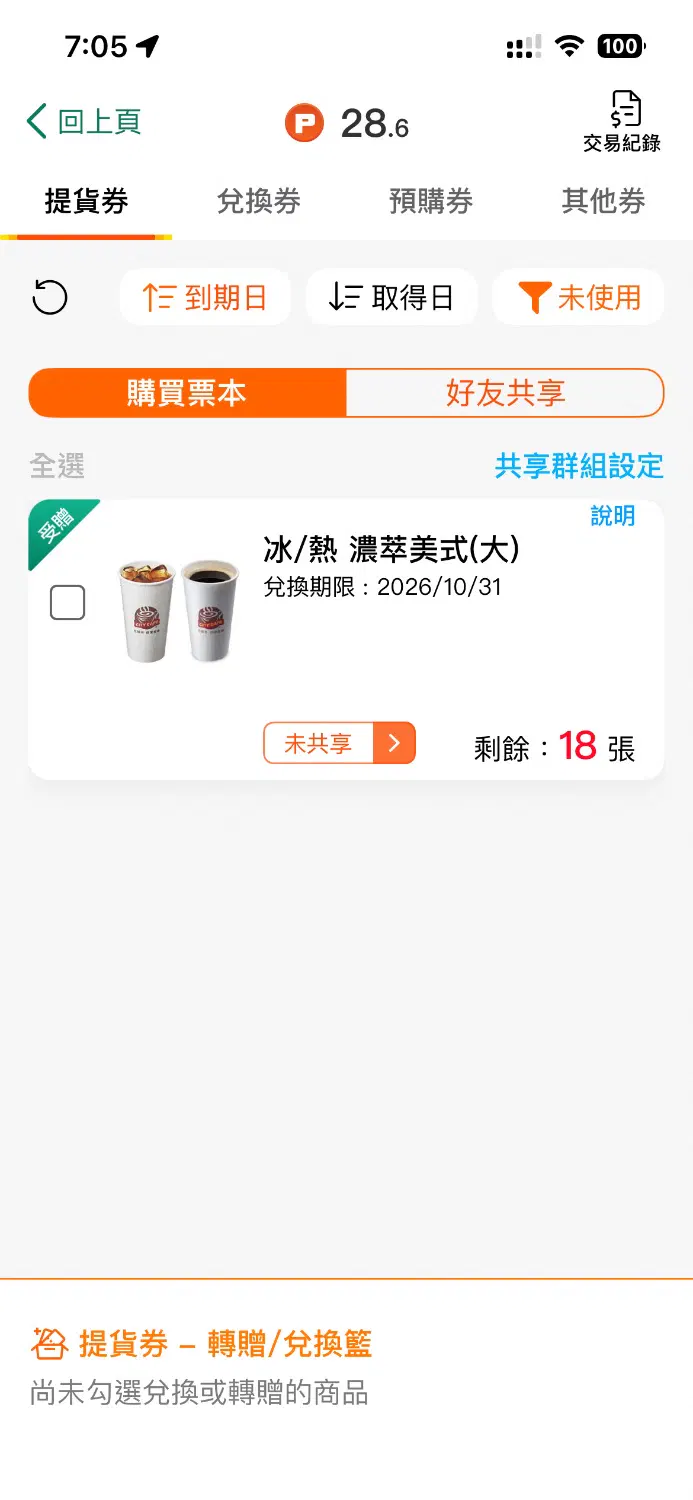Open the 未使用 filter

pos(578,297)
